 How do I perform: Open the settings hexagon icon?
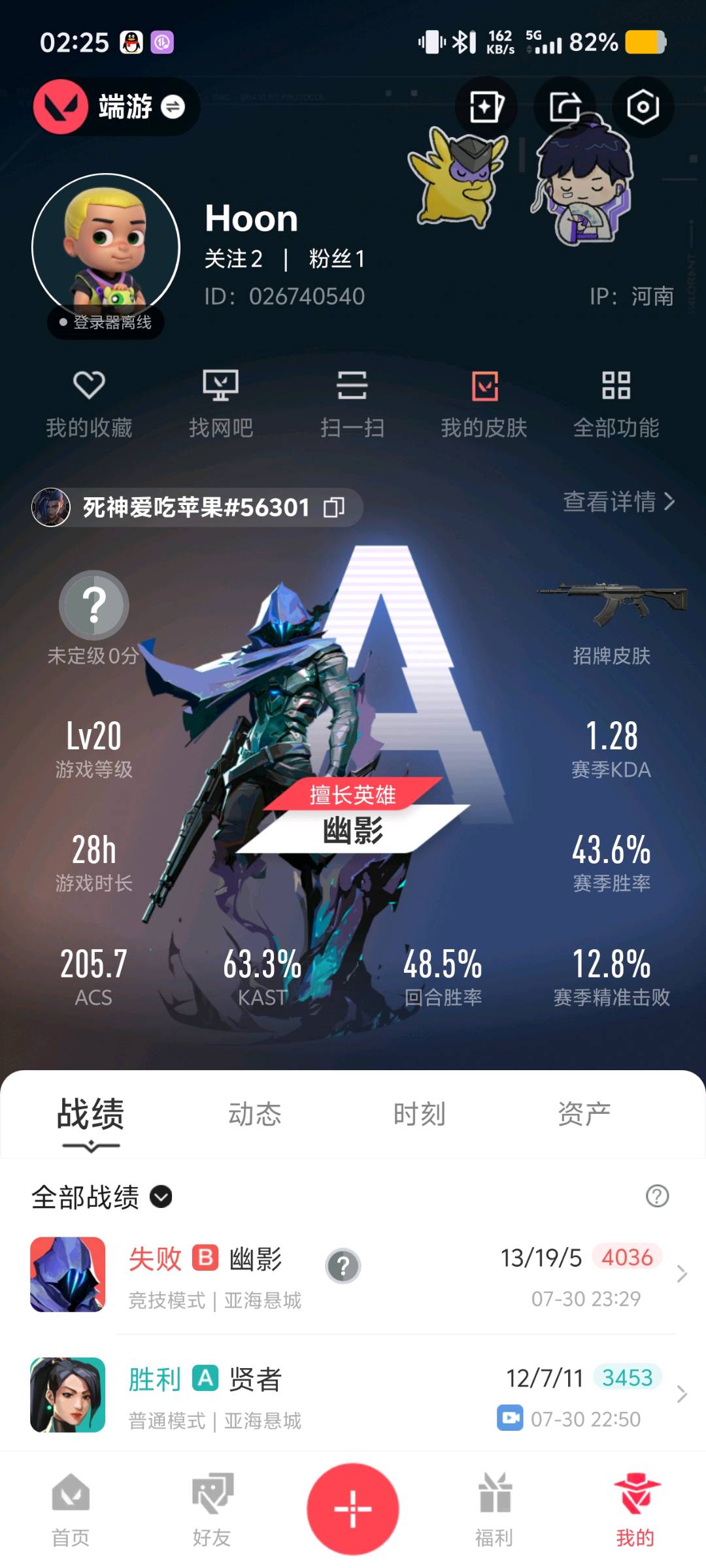pyautogui.click(x=643, y=106)
